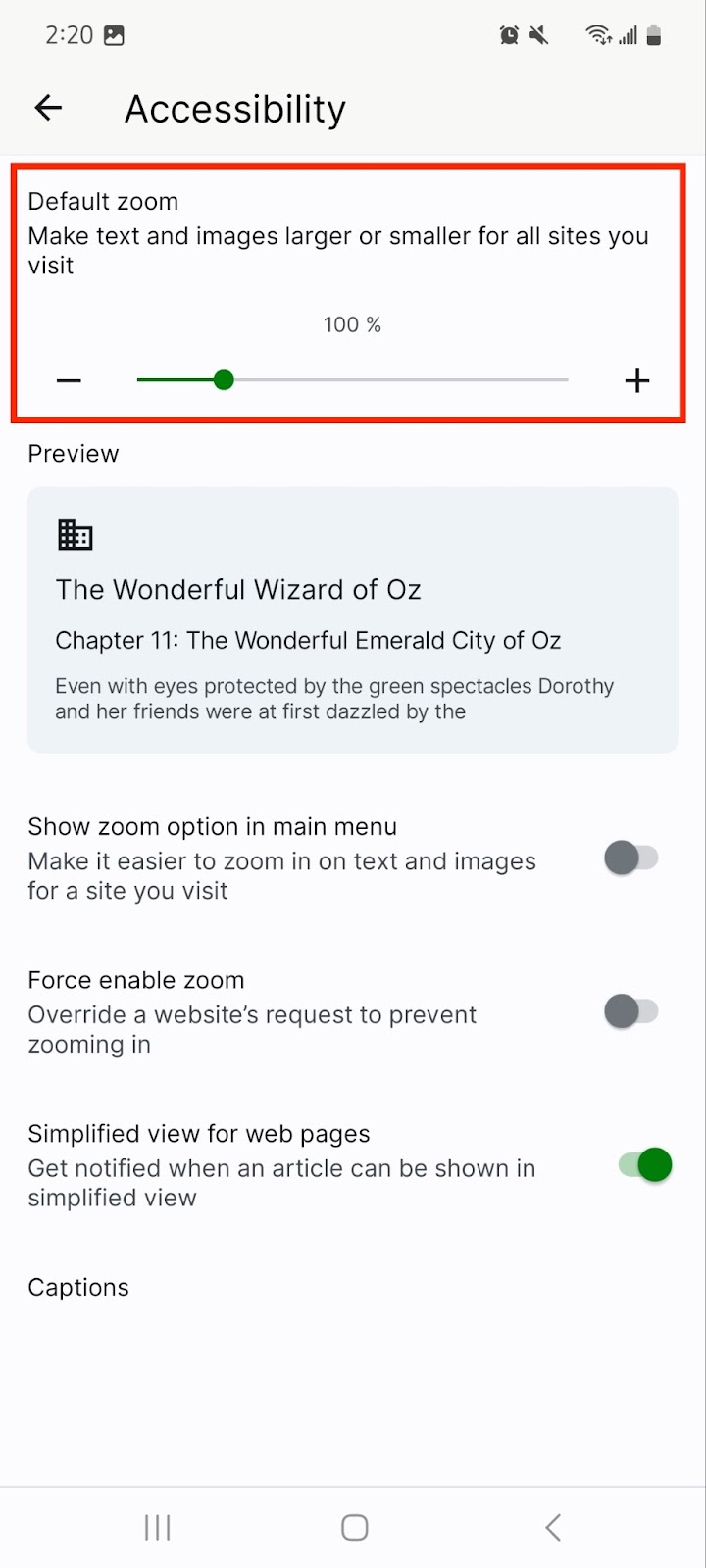Open recent apps from navigation bar
The image size is (706, 1568).
pyautogui.click(x=157, y=1527)
